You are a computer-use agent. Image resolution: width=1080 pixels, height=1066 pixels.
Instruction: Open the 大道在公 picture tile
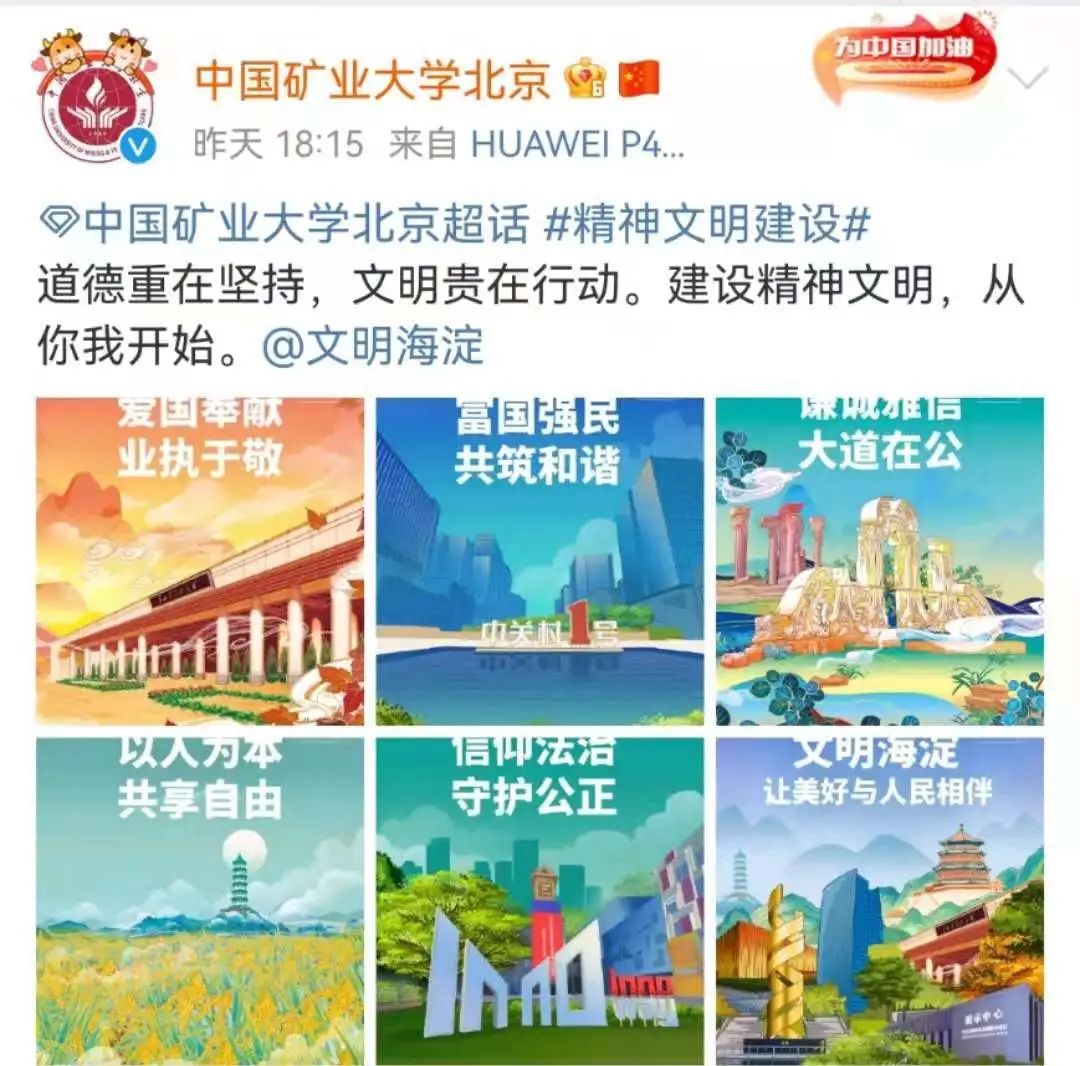(x=880, y=561)
